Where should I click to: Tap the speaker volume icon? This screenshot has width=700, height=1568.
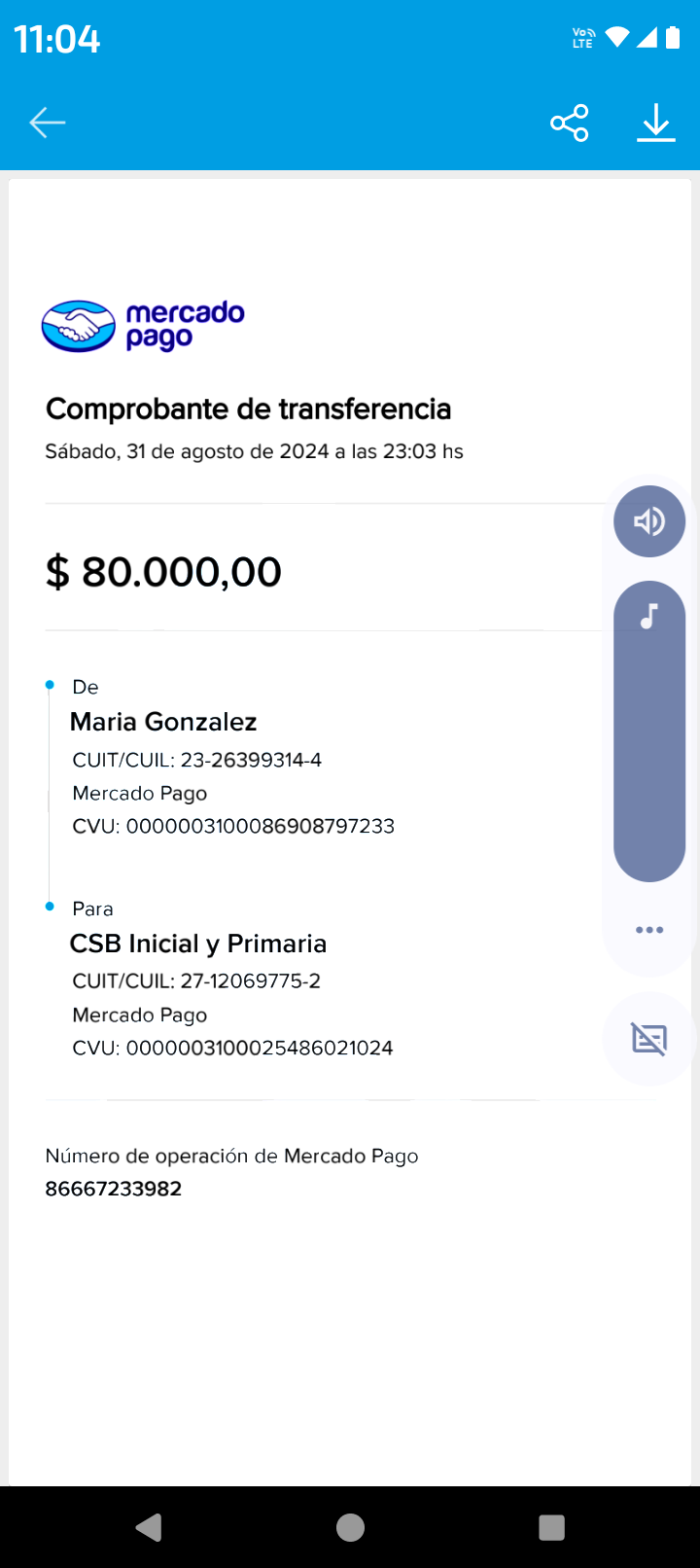coord(649,521)
